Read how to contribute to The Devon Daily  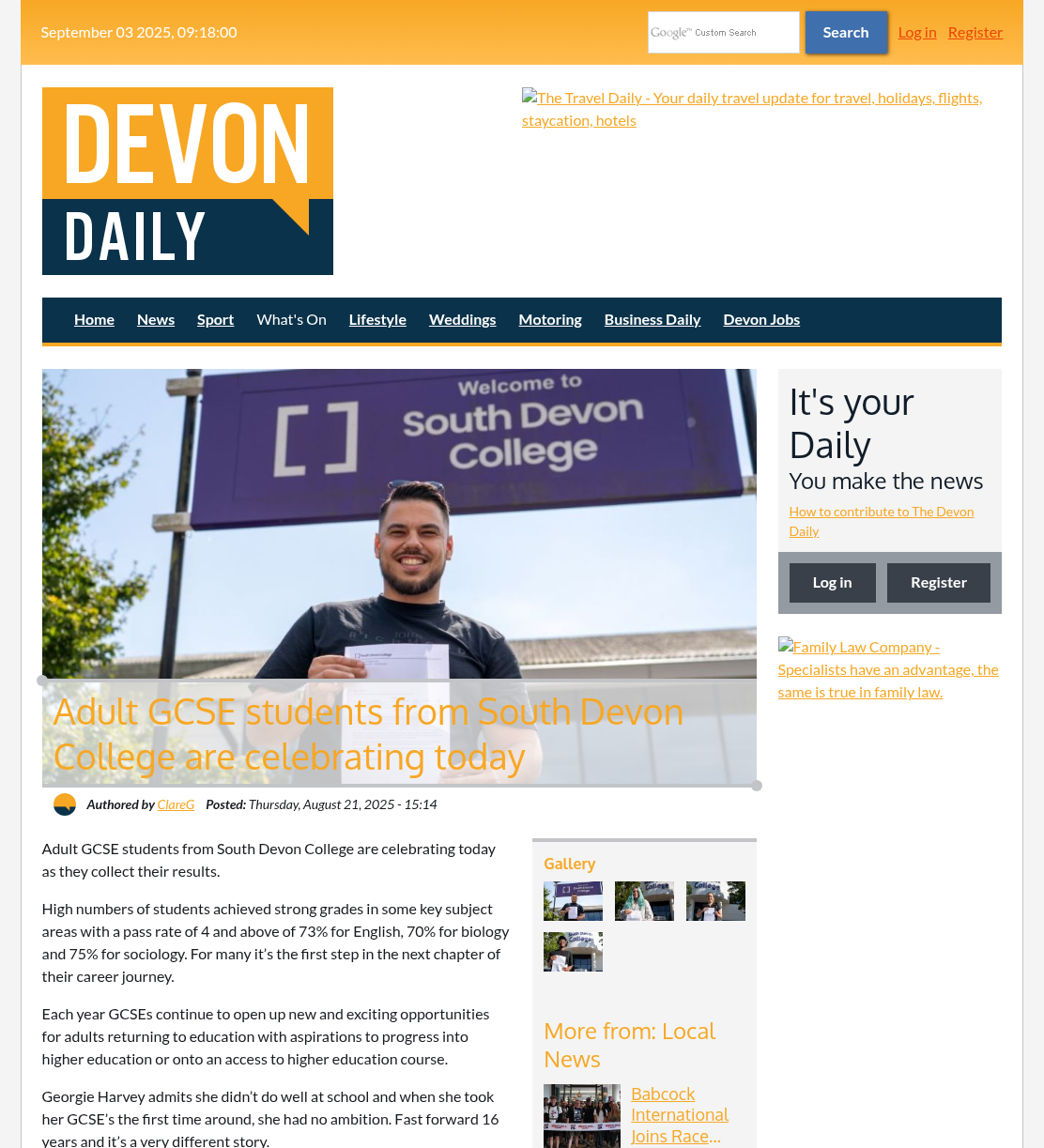coord(881,521)
